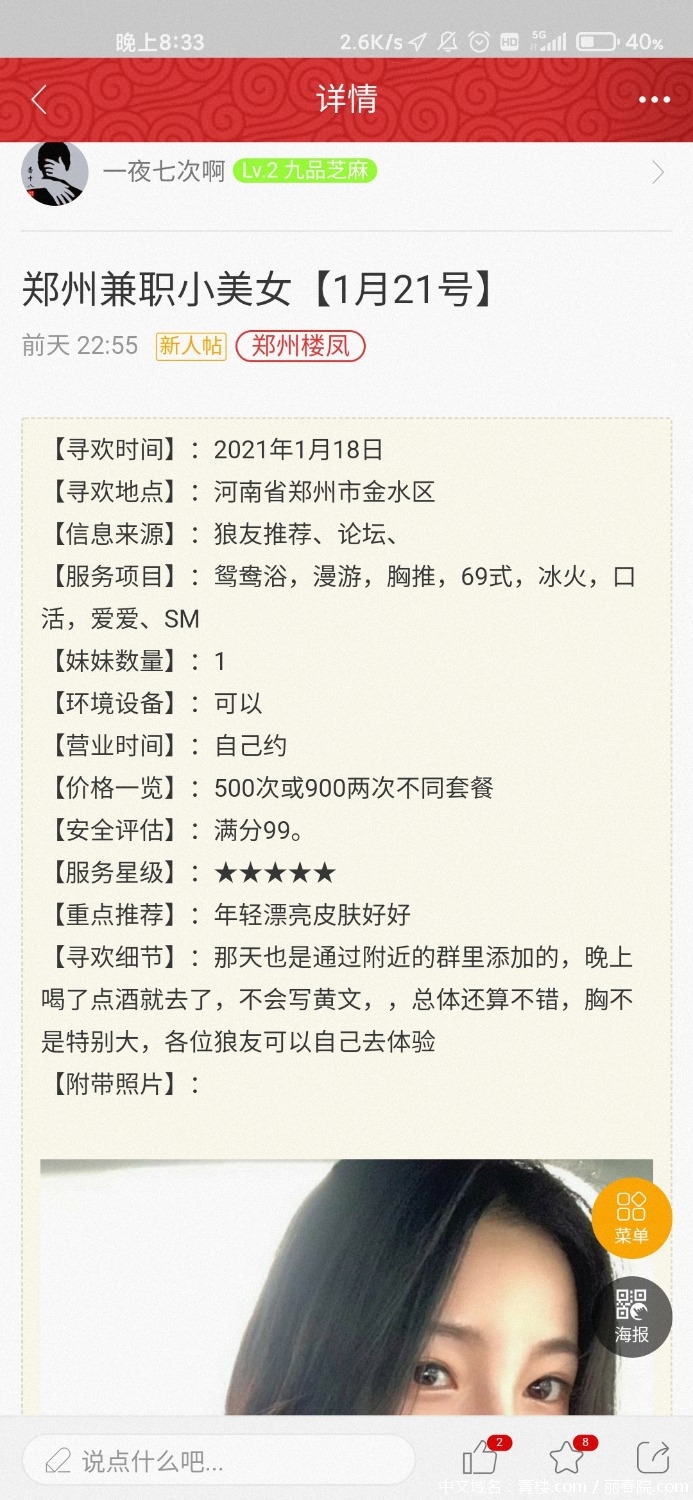Image resolution: width=693 pixels, height=1500 pixels.
Task: Open the 郑州楼凤 category tag
Action: (x=300, y=346)
